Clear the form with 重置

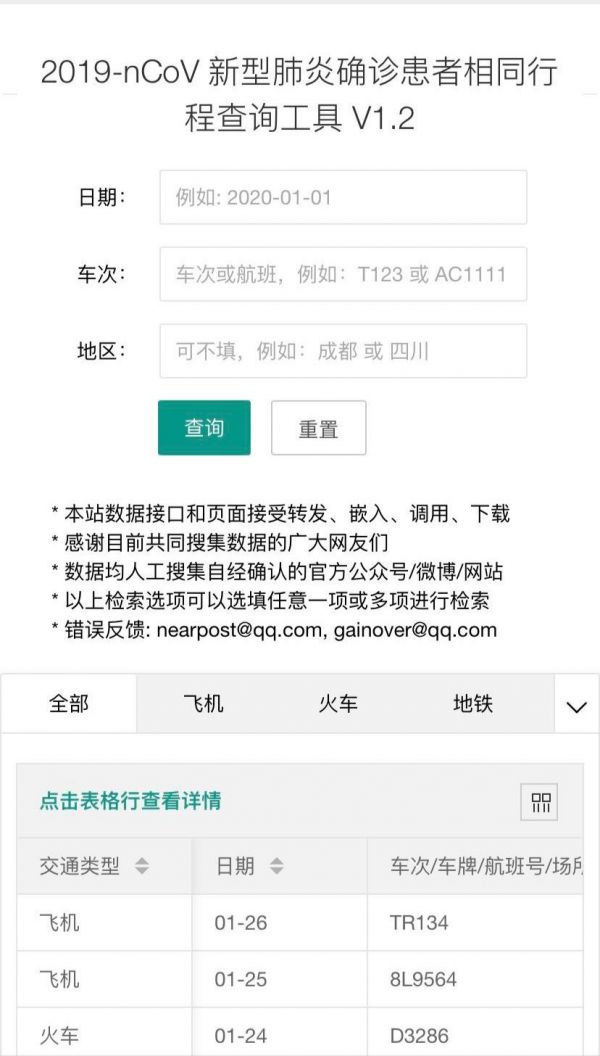pyautogui.click(x=318, y=428)
